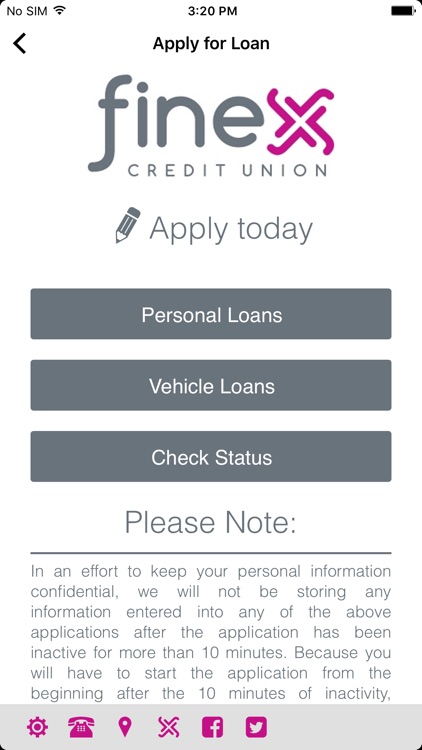Go back using the header arrow
Viewport: 422px width, 750px height.
[19, 44]
